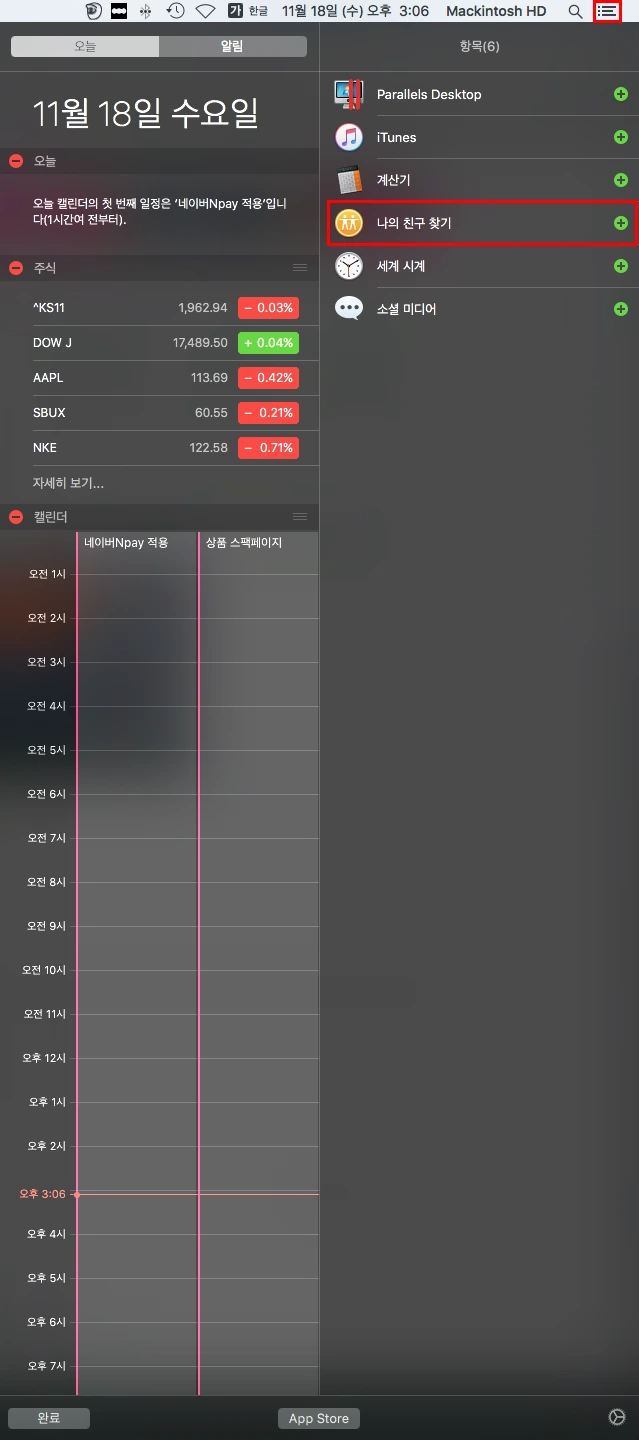Toggle the Notification Center menu bar icon

[607, 11]
